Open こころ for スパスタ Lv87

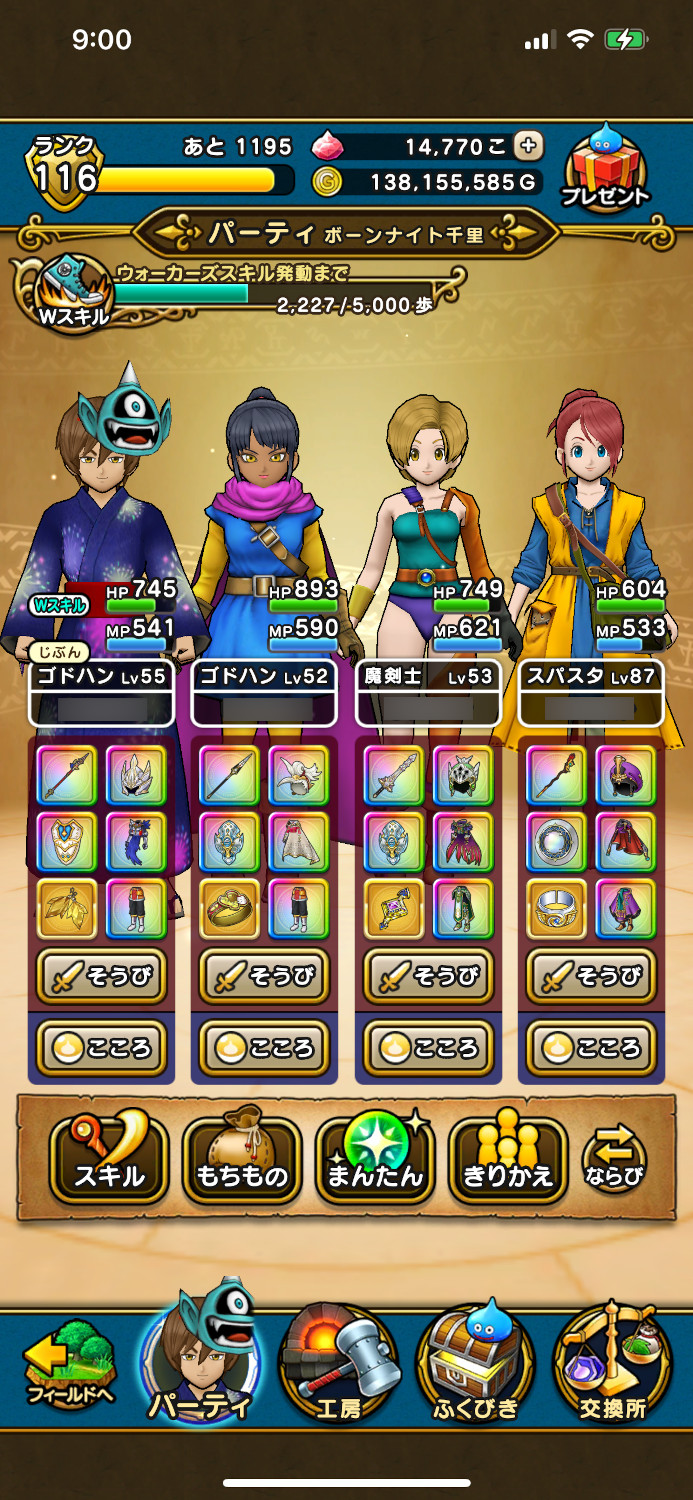click(x=591, y=1047)
